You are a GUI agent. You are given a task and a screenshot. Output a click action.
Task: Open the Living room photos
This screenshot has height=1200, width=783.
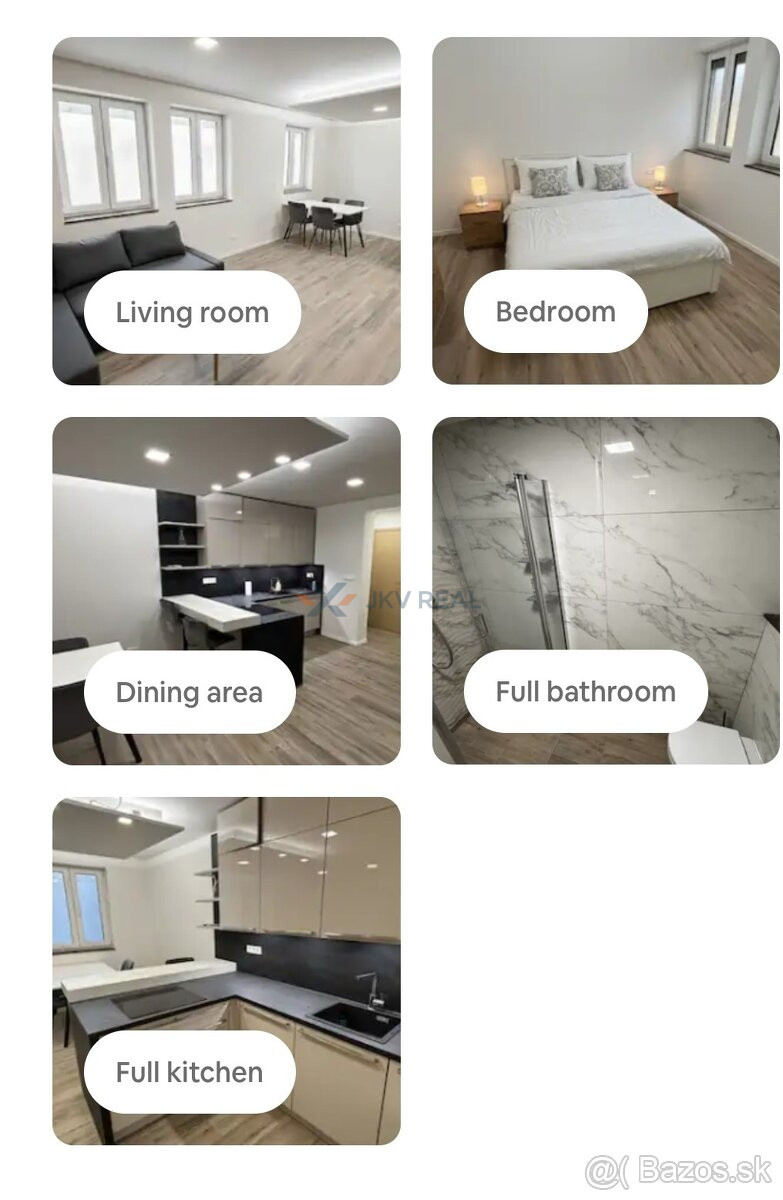(x=226, y=211)
